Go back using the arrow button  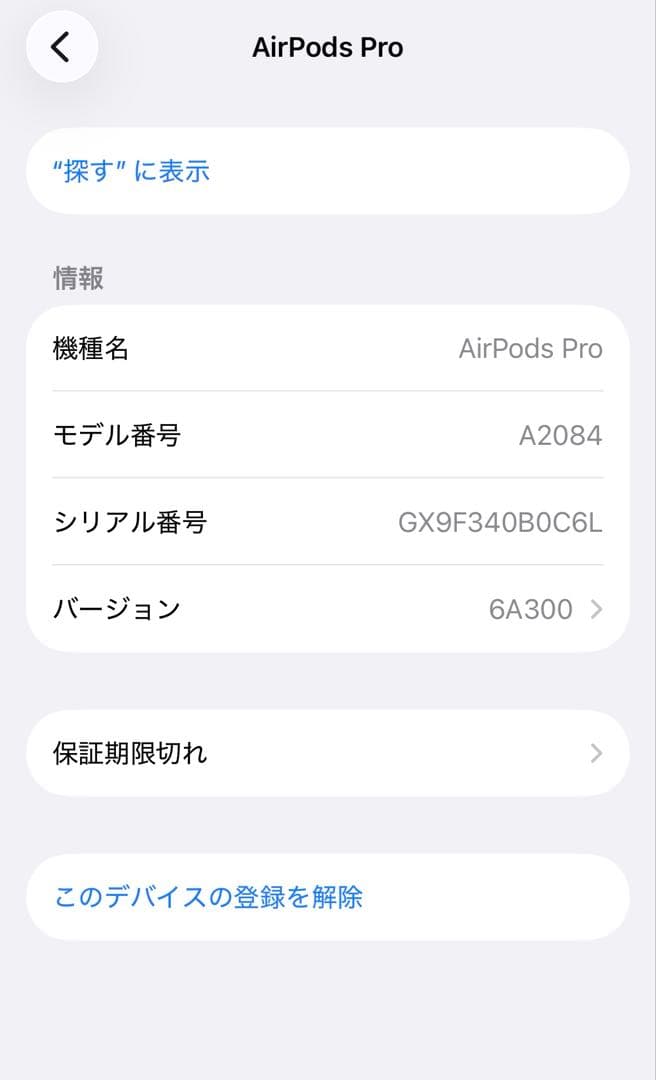click(61, 47)
